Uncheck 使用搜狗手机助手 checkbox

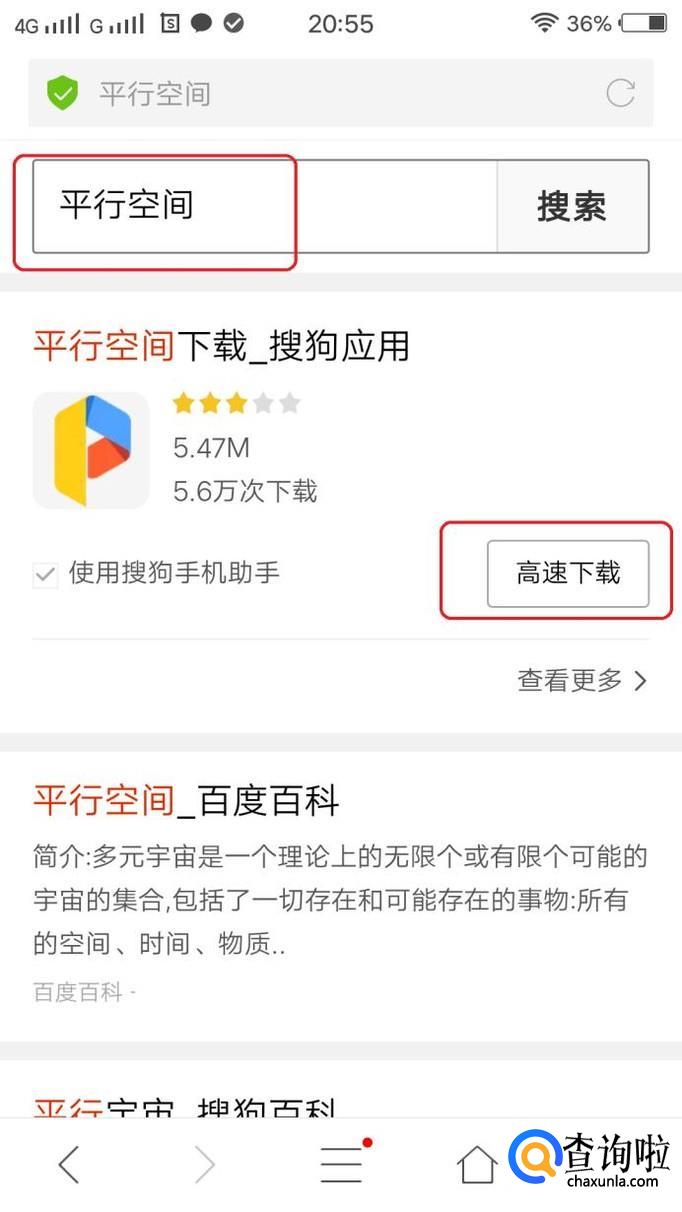coord(45,575)
